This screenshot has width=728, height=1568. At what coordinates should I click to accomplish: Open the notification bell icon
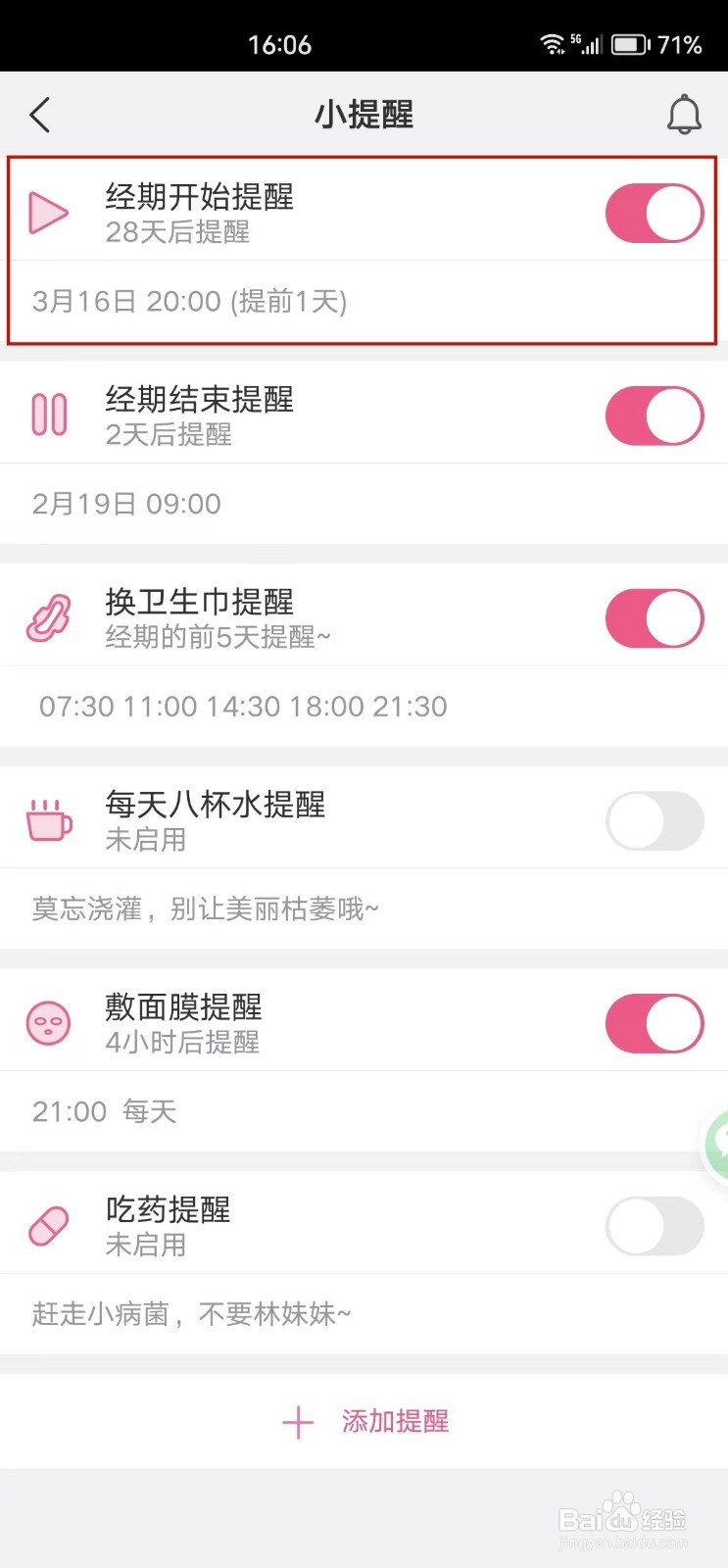click(684, 116)
